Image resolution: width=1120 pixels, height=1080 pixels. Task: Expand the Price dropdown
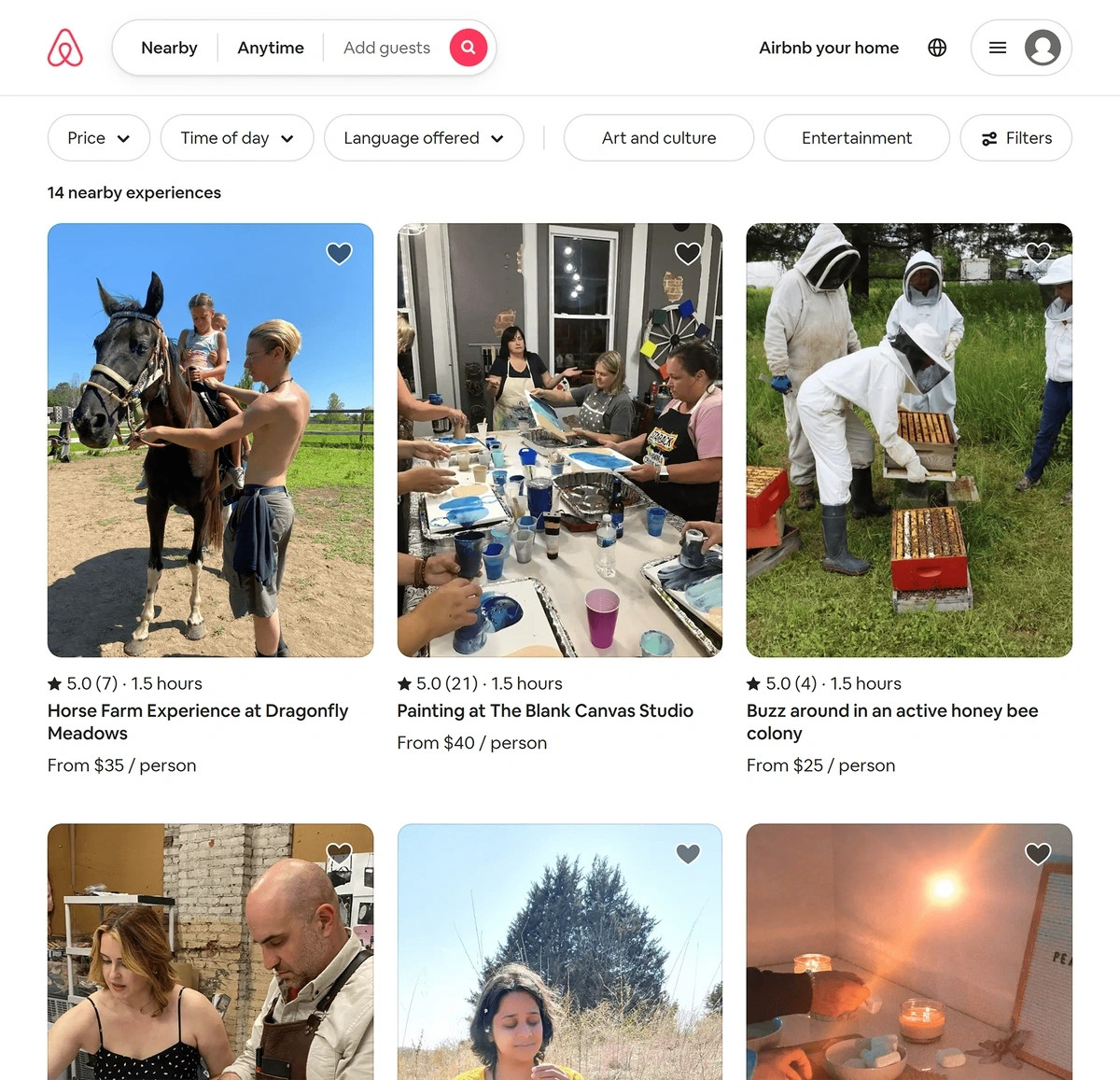pyautogui.click(x=98, y=138)
